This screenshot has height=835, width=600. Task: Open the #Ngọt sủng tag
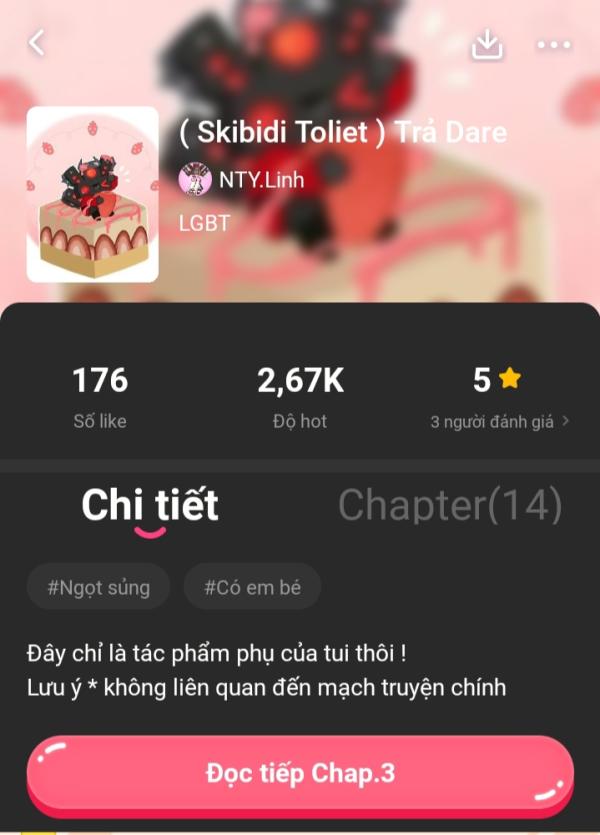[99, 587]
